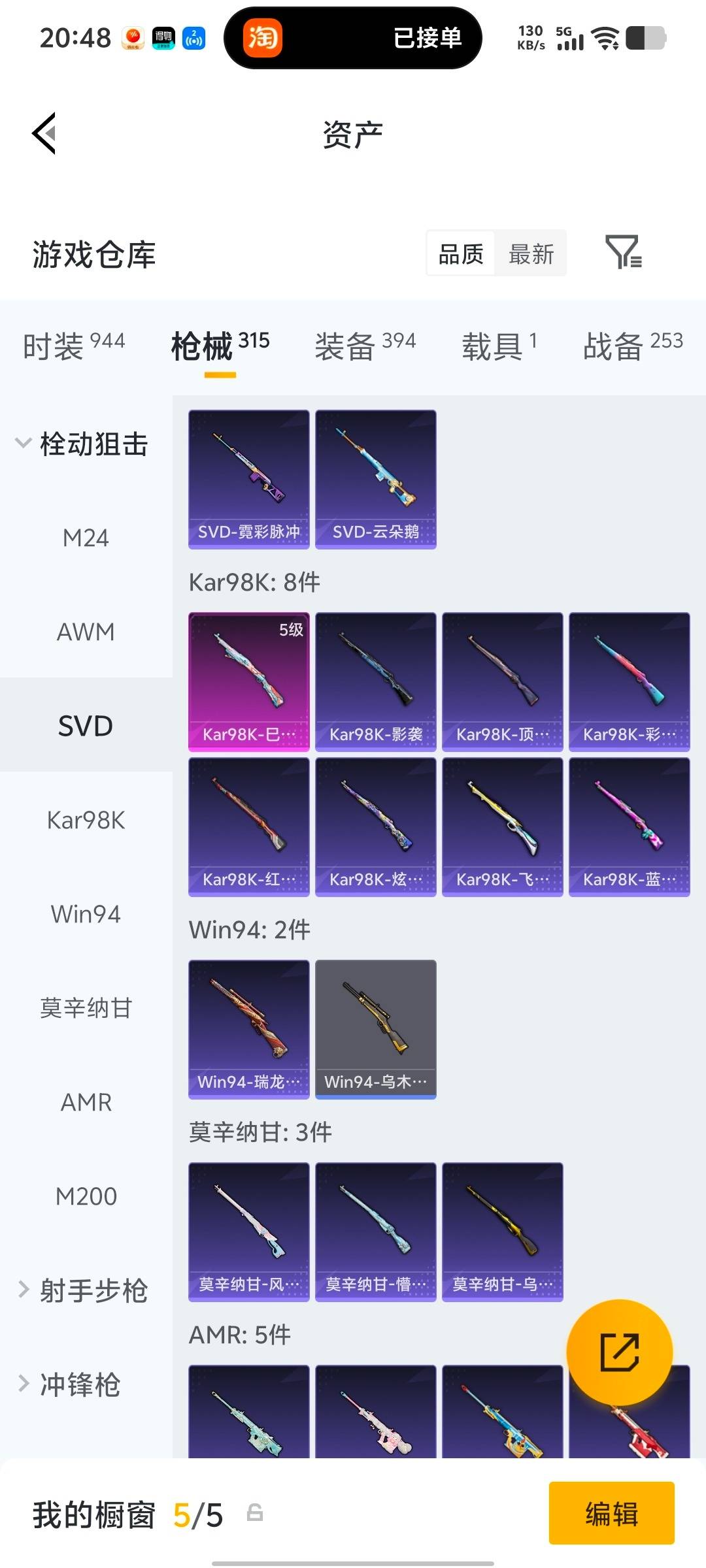Switch sorting to 最新
This screenshot has height=1568, width=706.
[531, 253]
